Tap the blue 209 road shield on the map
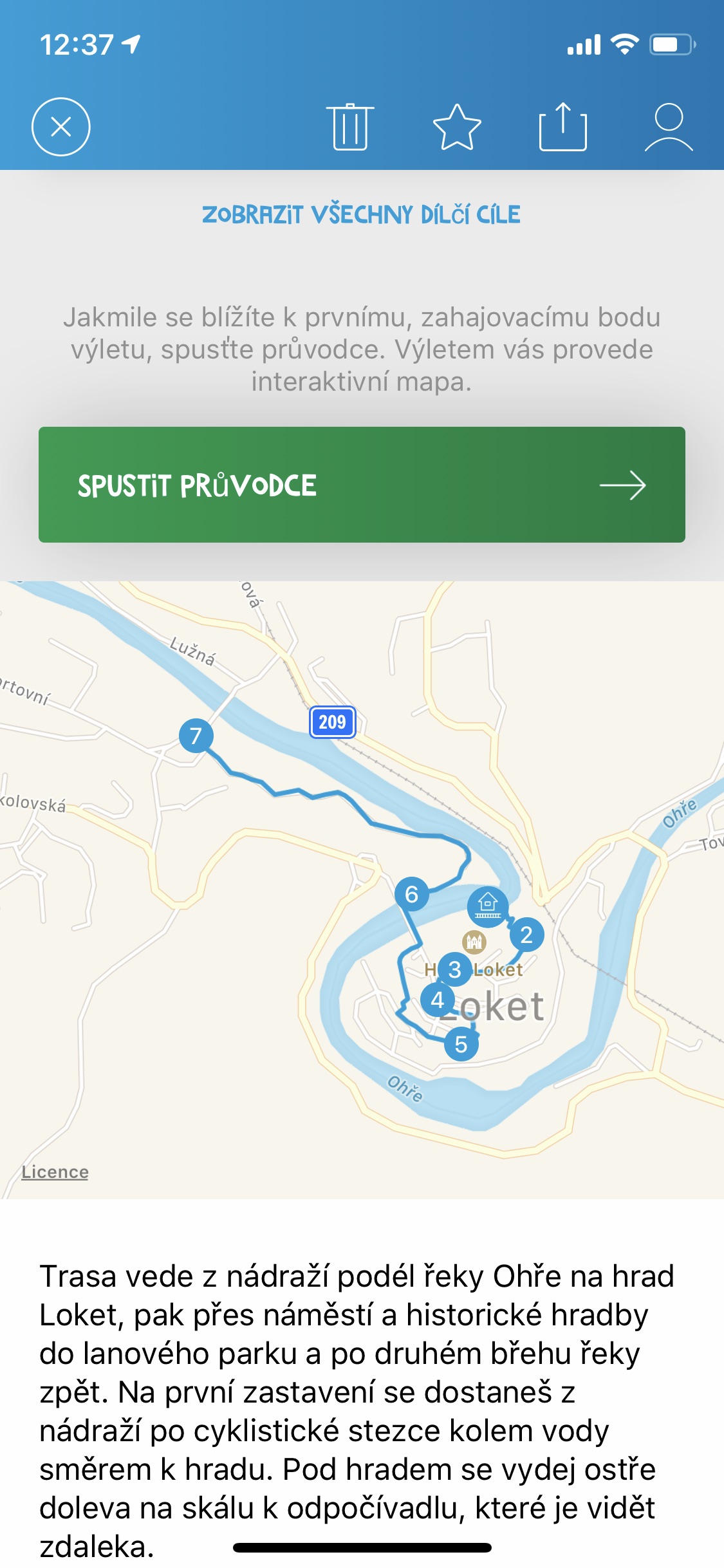724x1568 pixels. pyautogui.click(x=332, y=722)
